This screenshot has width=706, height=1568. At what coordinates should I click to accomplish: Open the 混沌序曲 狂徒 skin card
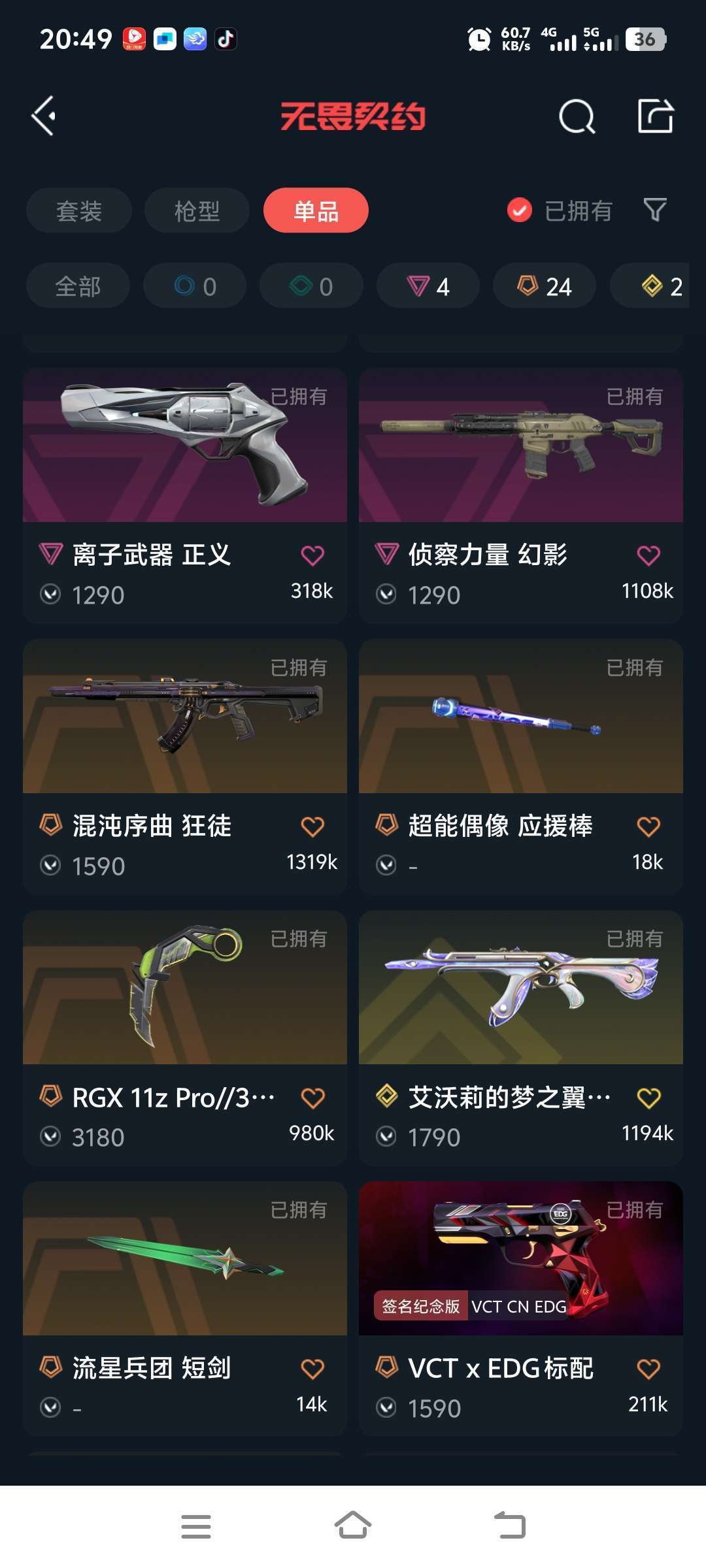pos(185,766)
